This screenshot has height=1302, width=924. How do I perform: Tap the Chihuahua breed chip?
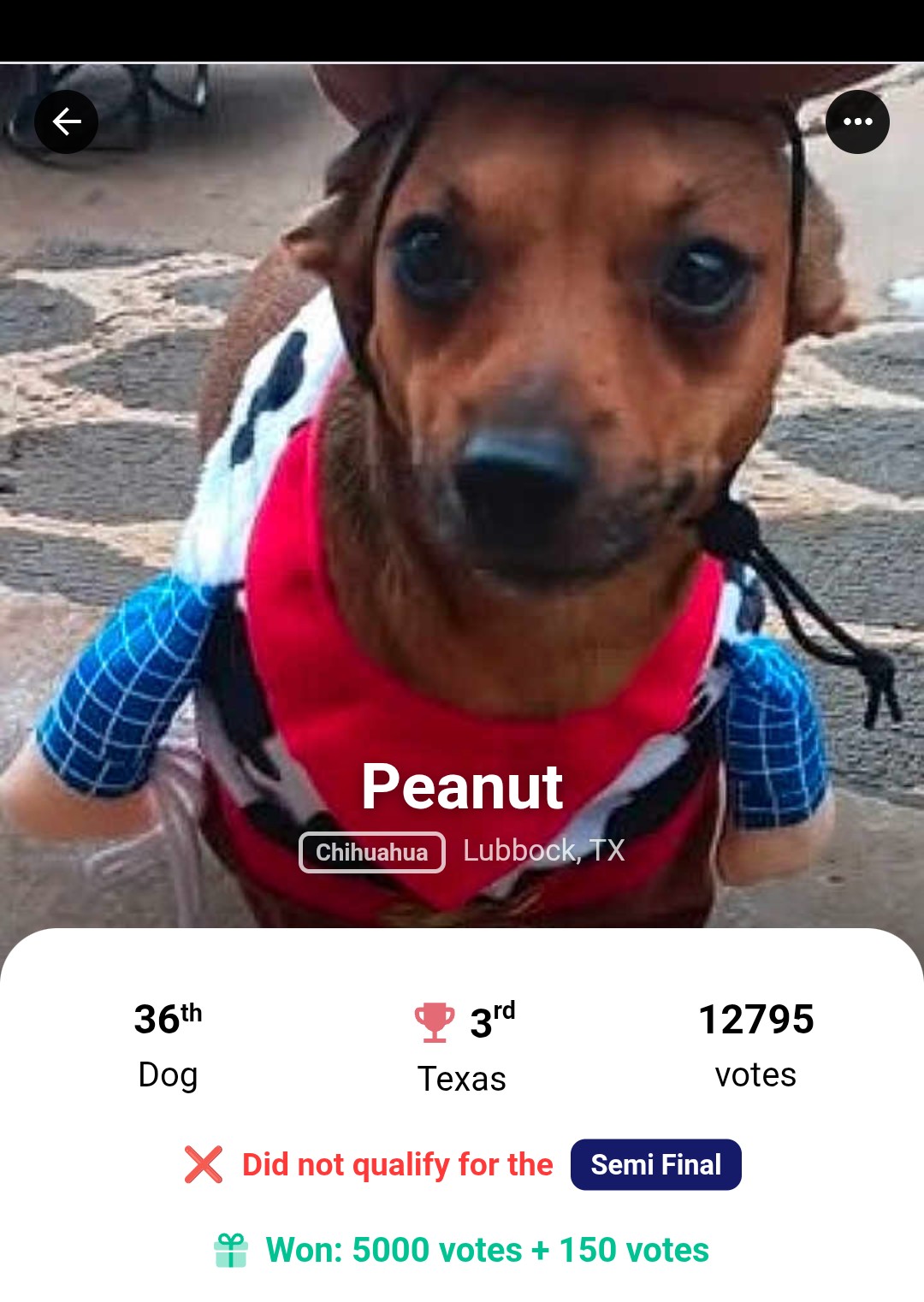[x=372, y=852]
